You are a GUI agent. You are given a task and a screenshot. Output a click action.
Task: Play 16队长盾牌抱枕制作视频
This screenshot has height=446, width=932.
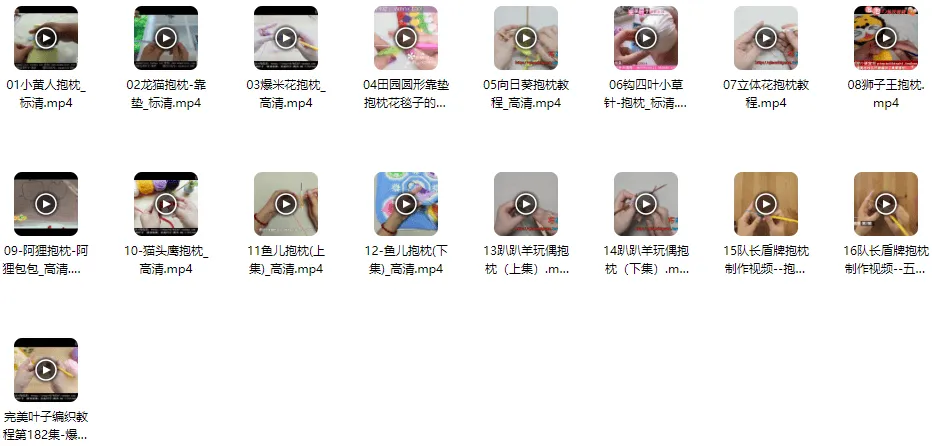coord(886,204)
